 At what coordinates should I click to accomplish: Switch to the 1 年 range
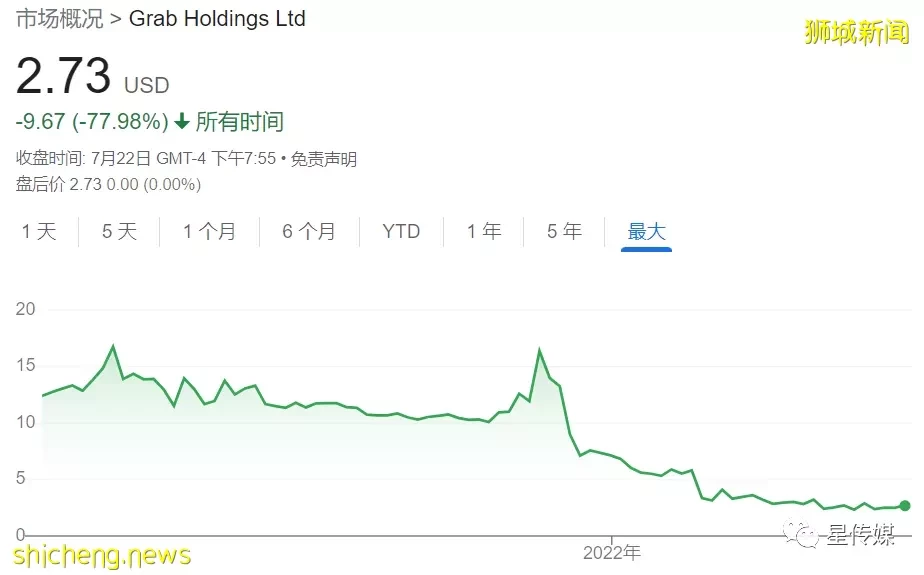tap(484, 232)
